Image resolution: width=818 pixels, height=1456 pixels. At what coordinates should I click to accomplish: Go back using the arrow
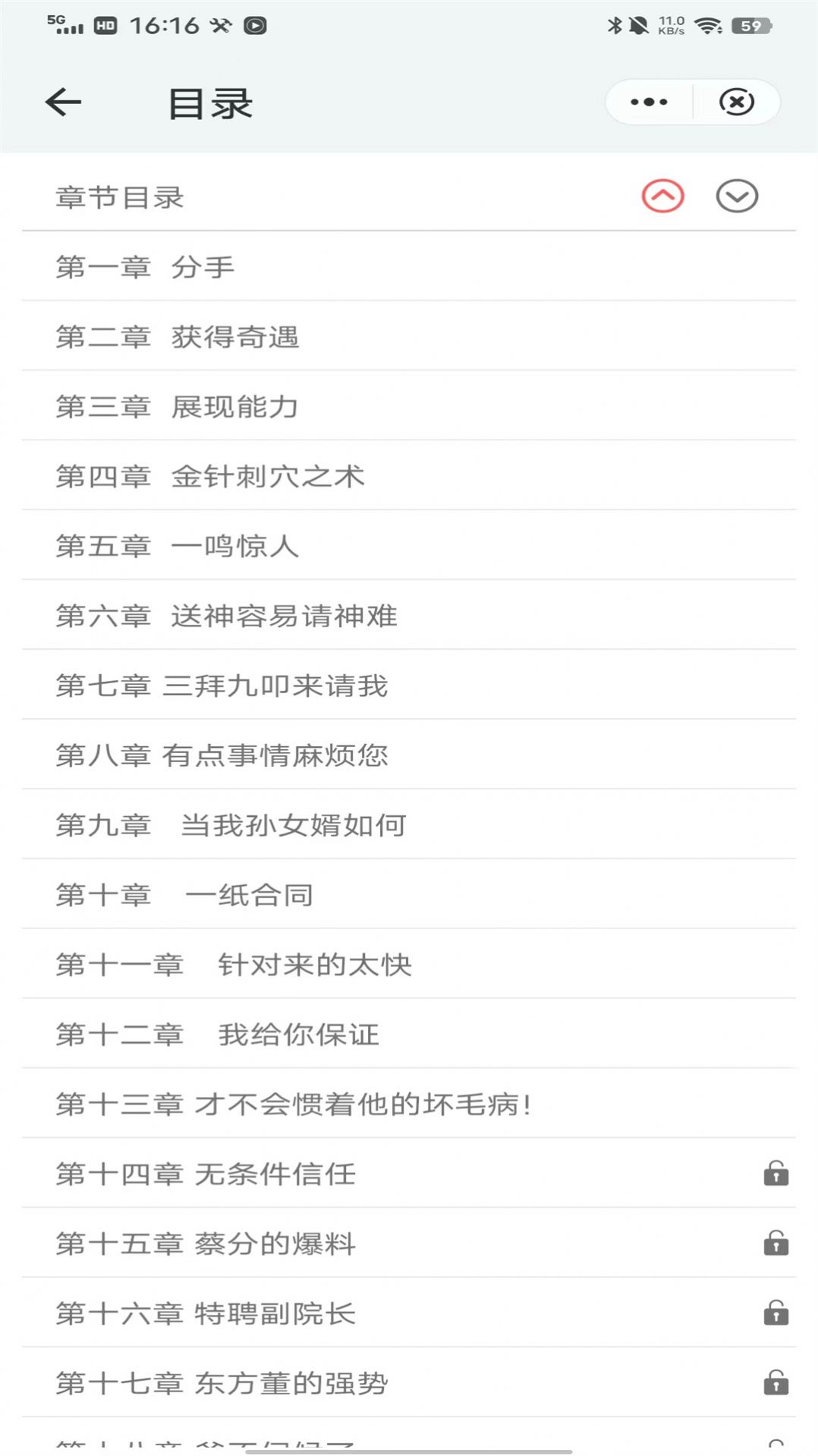[x=63, y=102]
